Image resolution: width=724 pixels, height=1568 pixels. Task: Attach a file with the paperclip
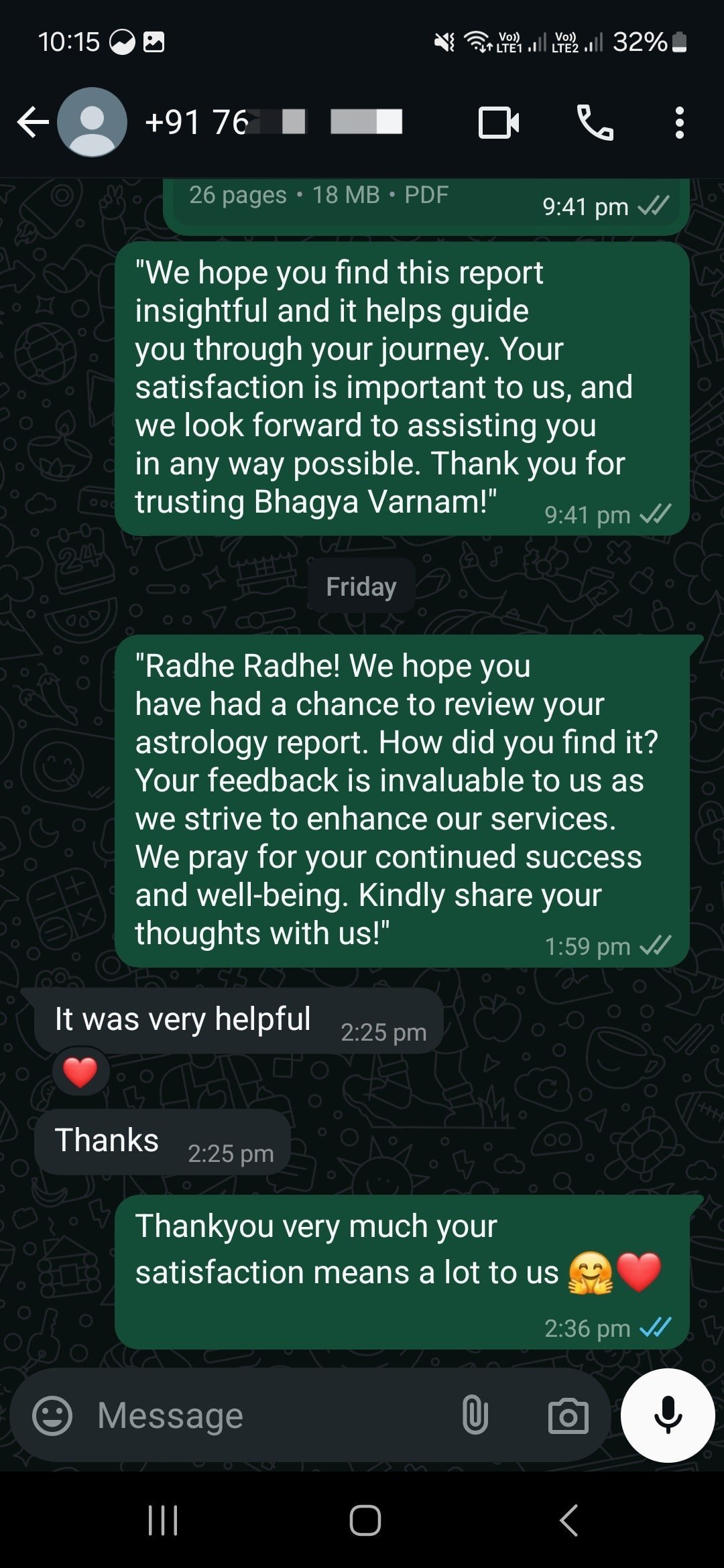pos(475,1415)
